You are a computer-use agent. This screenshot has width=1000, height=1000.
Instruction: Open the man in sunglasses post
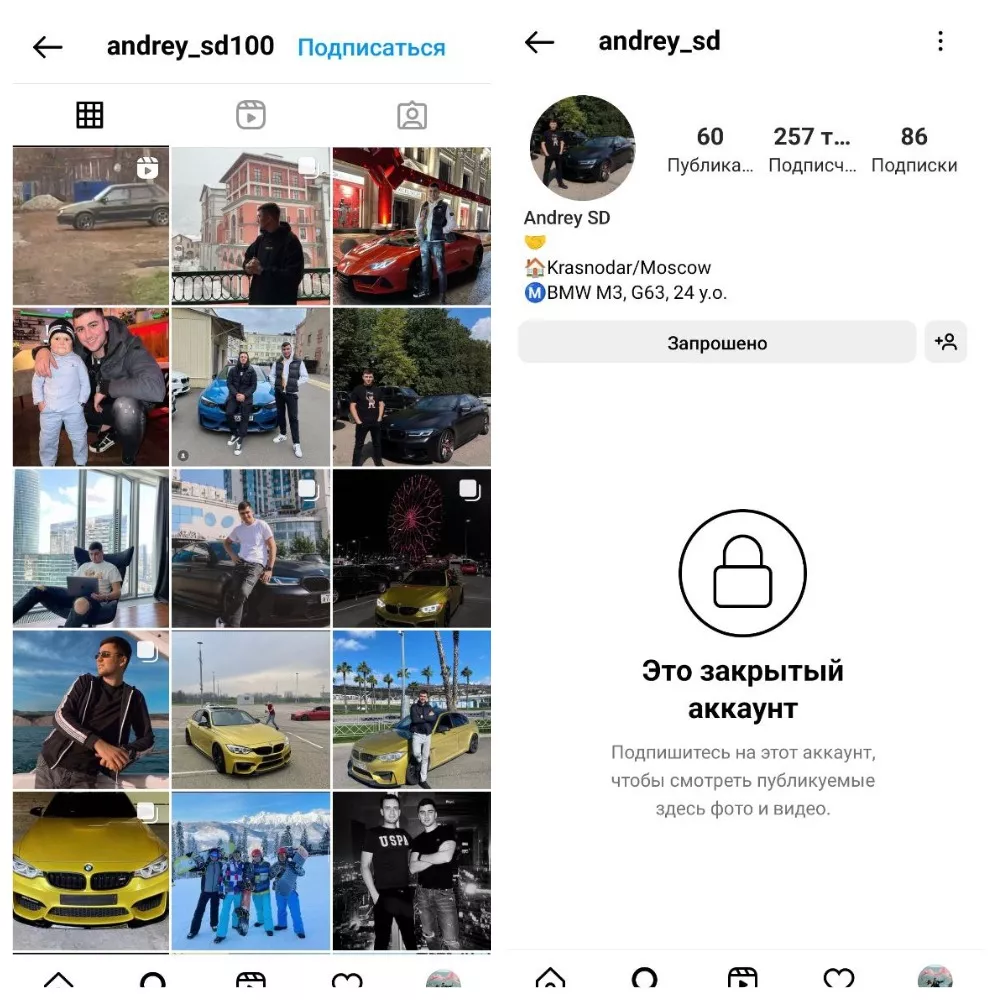point(91,709)
